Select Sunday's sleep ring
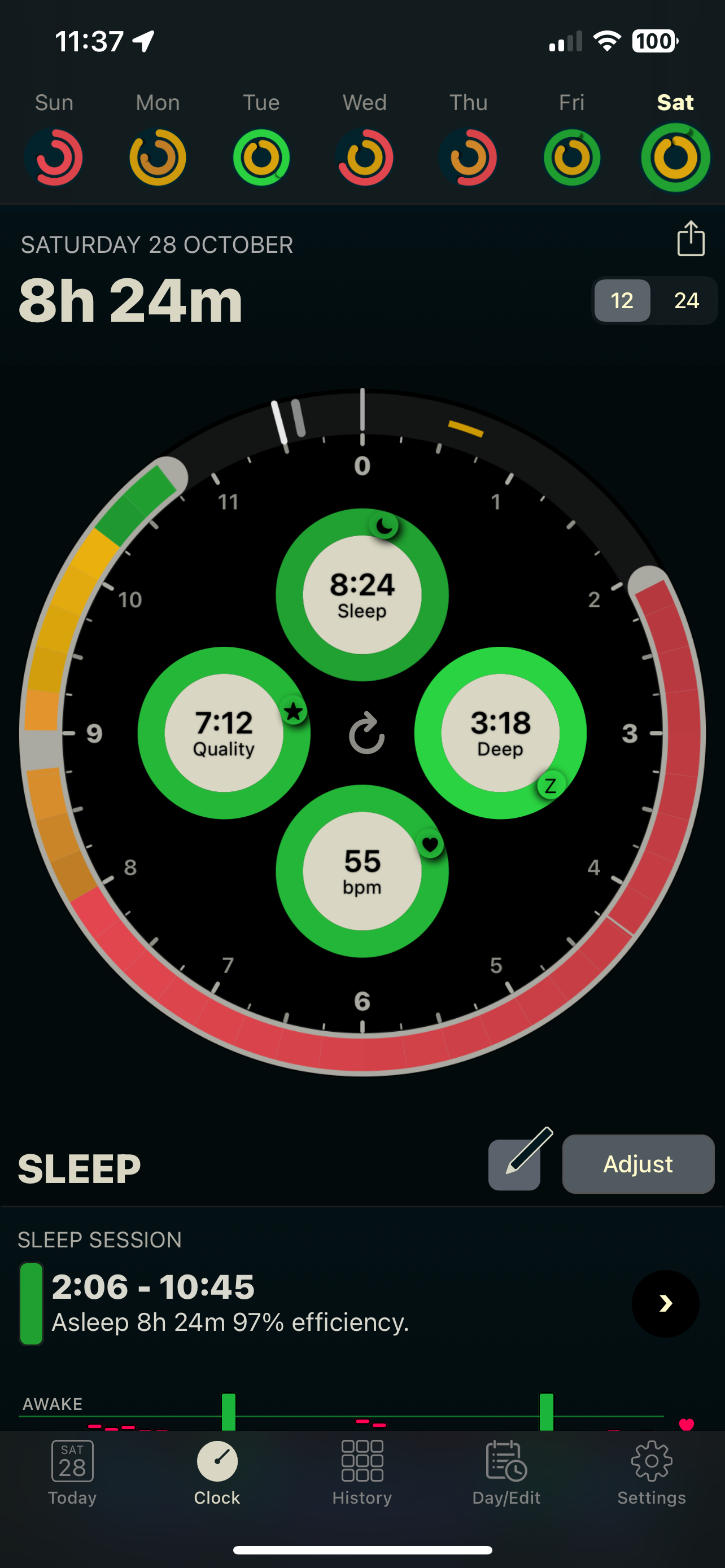The image size is (725, 1568). click(54, 157)
